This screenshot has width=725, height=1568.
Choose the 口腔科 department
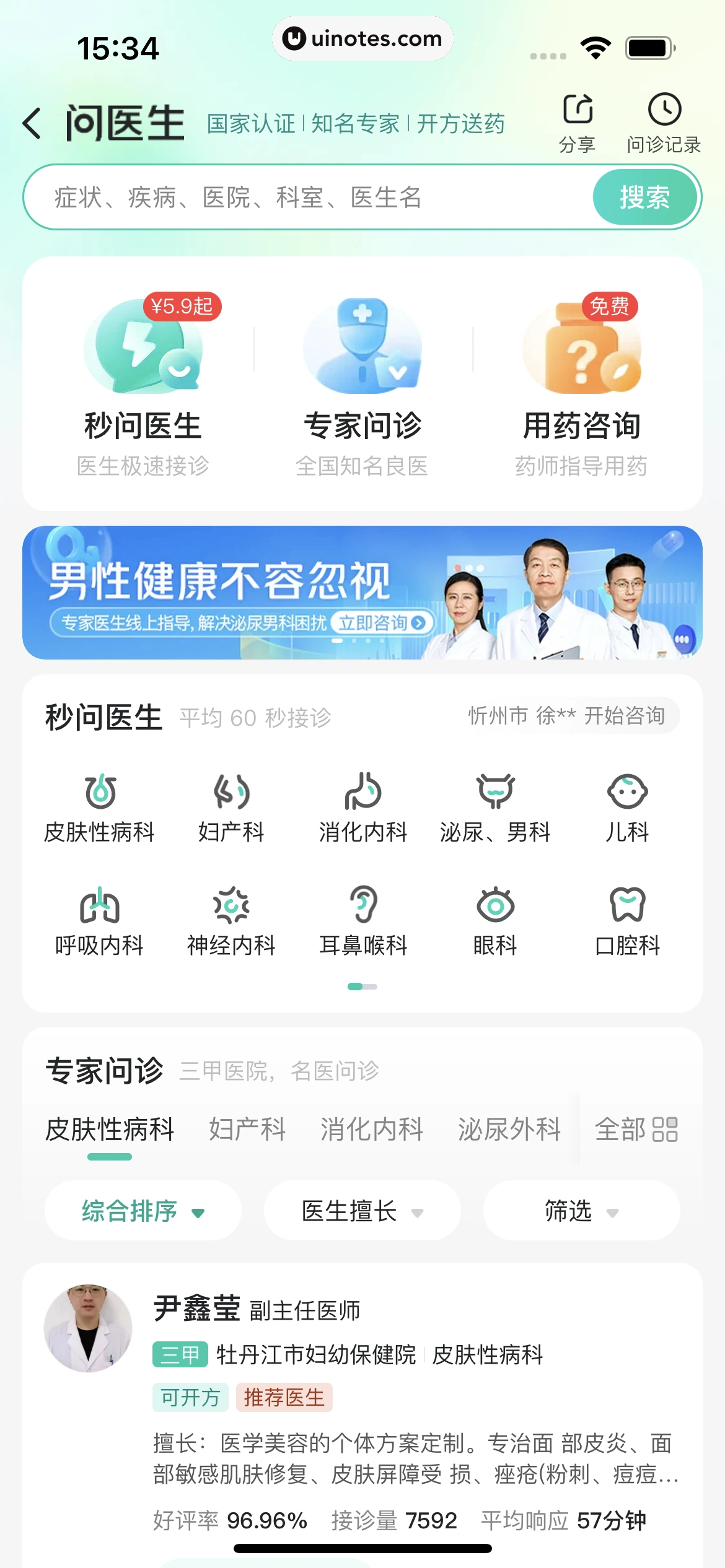point(627,921)
